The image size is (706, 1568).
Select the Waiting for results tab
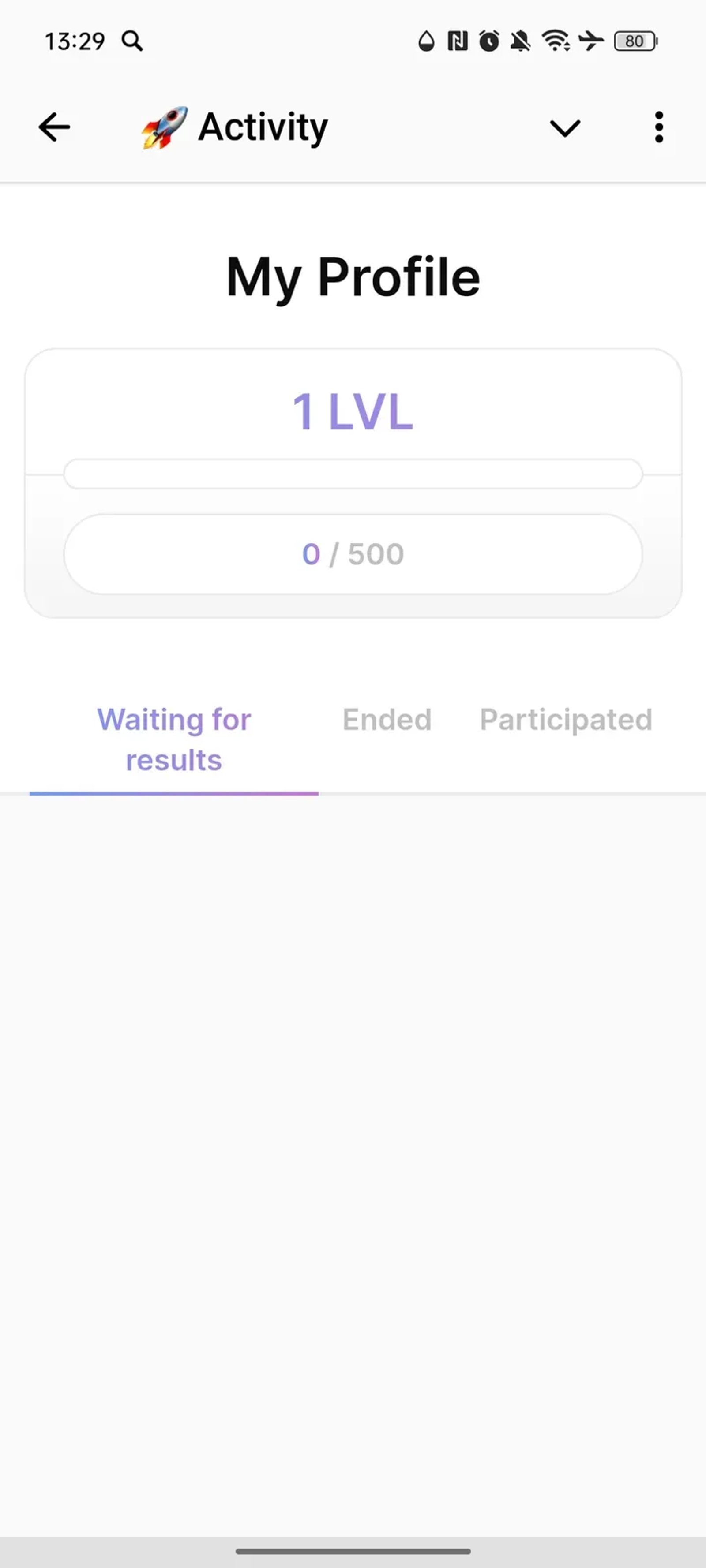click(x=174, y=739)
